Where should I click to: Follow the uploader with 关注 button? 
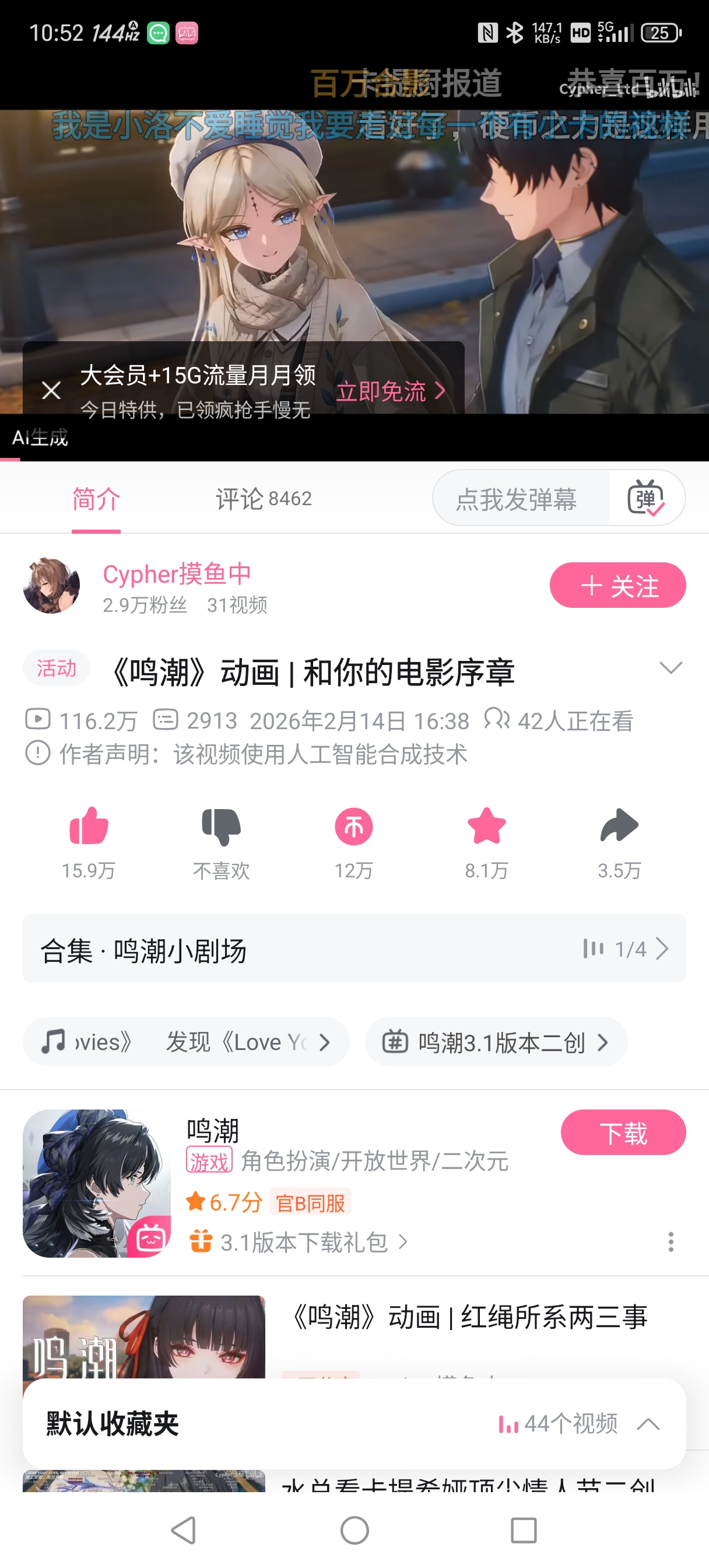point(617,586)
